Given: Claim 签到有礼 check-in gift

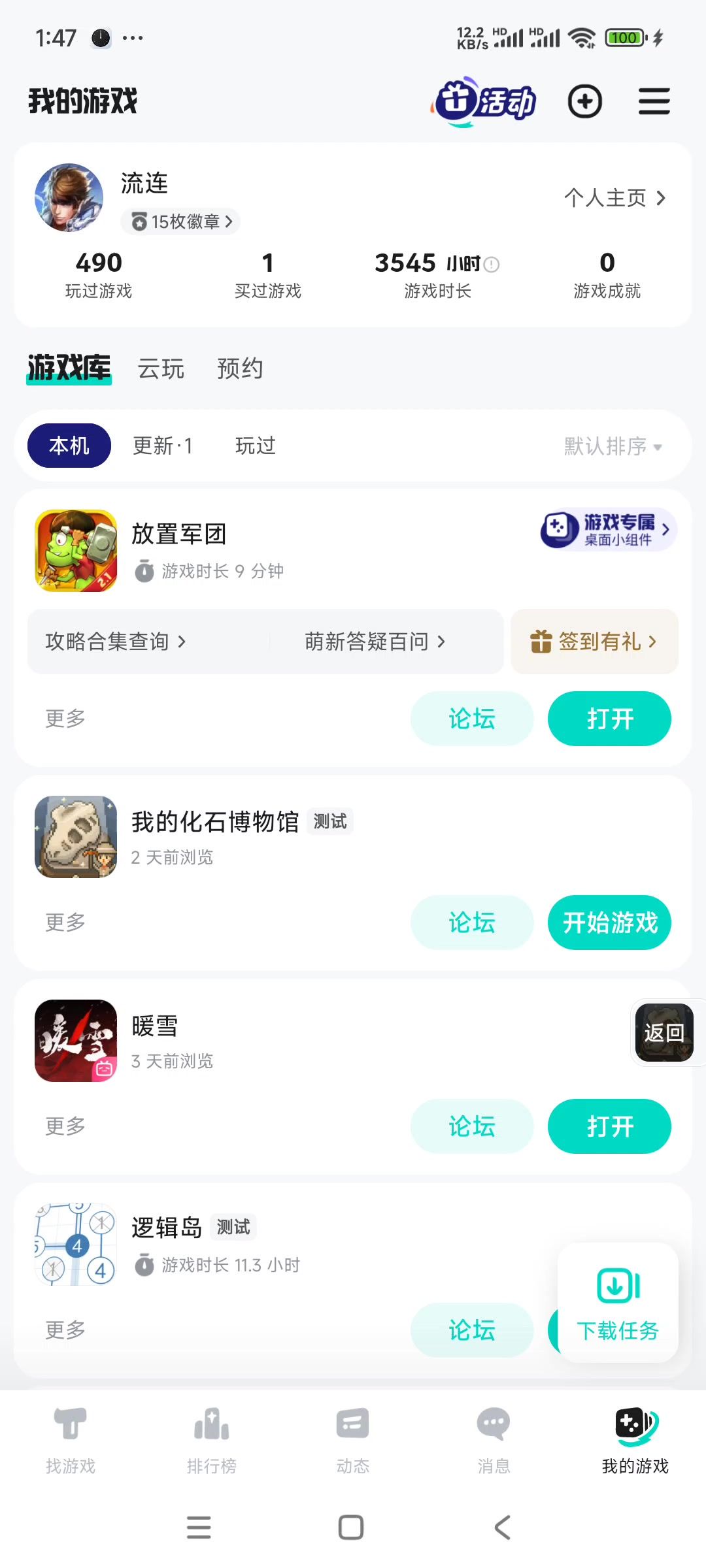Looking at the screenshot, I should [594, 642].
